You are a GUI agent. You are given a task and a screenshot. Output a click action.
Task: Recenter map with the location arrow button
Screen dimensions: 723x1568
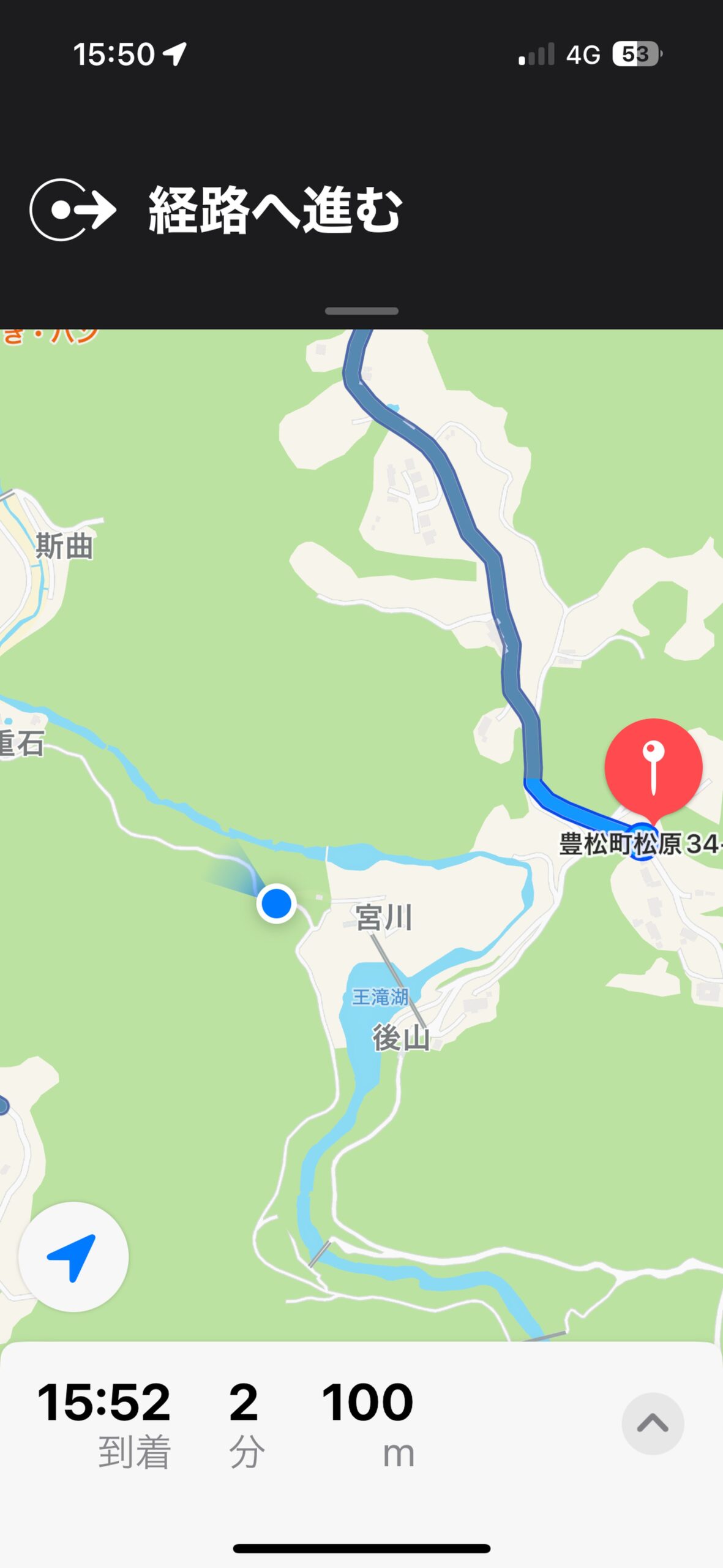click(x=73, y=1256)
